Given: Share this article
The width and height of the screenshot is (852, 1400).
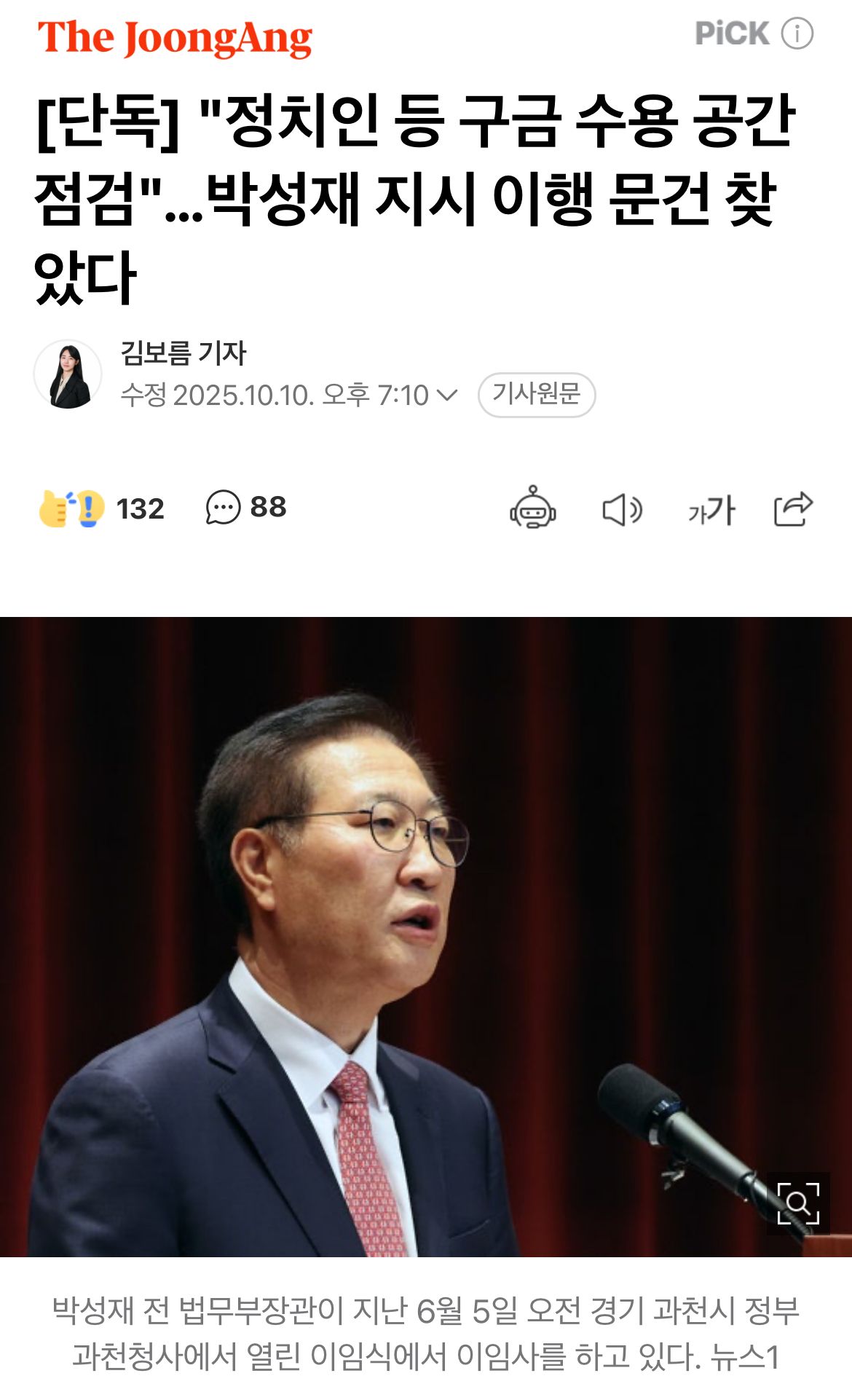Looking at the screenshot, I should (793, 508).
